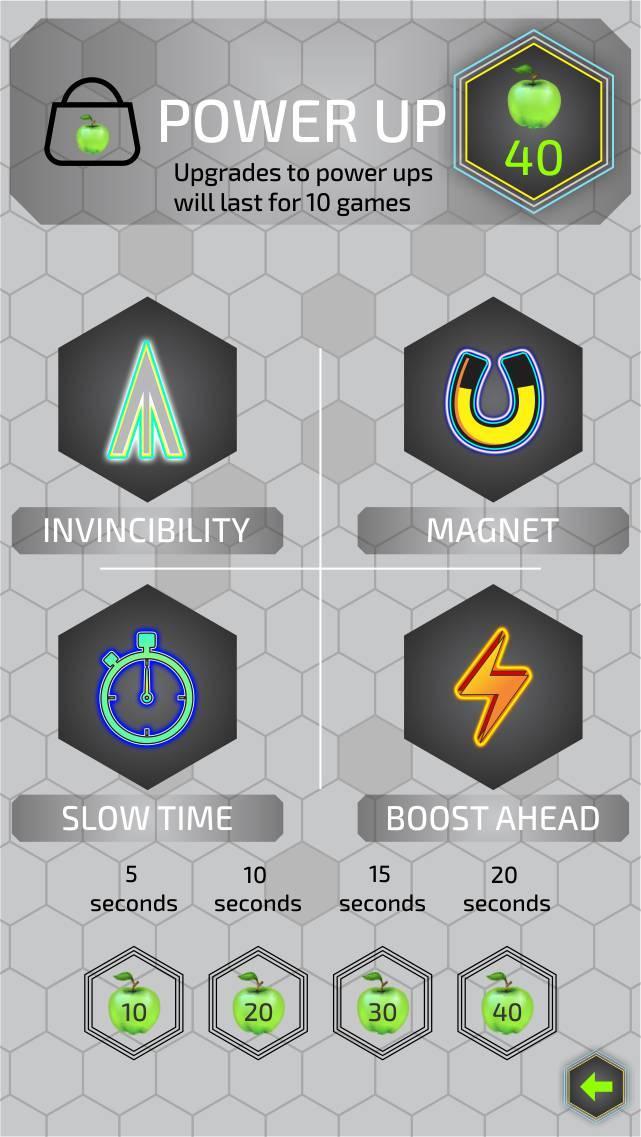641x1137 pixels.
Task: Get the 20 seconds upgrade for 40 apples
Action: pos(507,1004)
